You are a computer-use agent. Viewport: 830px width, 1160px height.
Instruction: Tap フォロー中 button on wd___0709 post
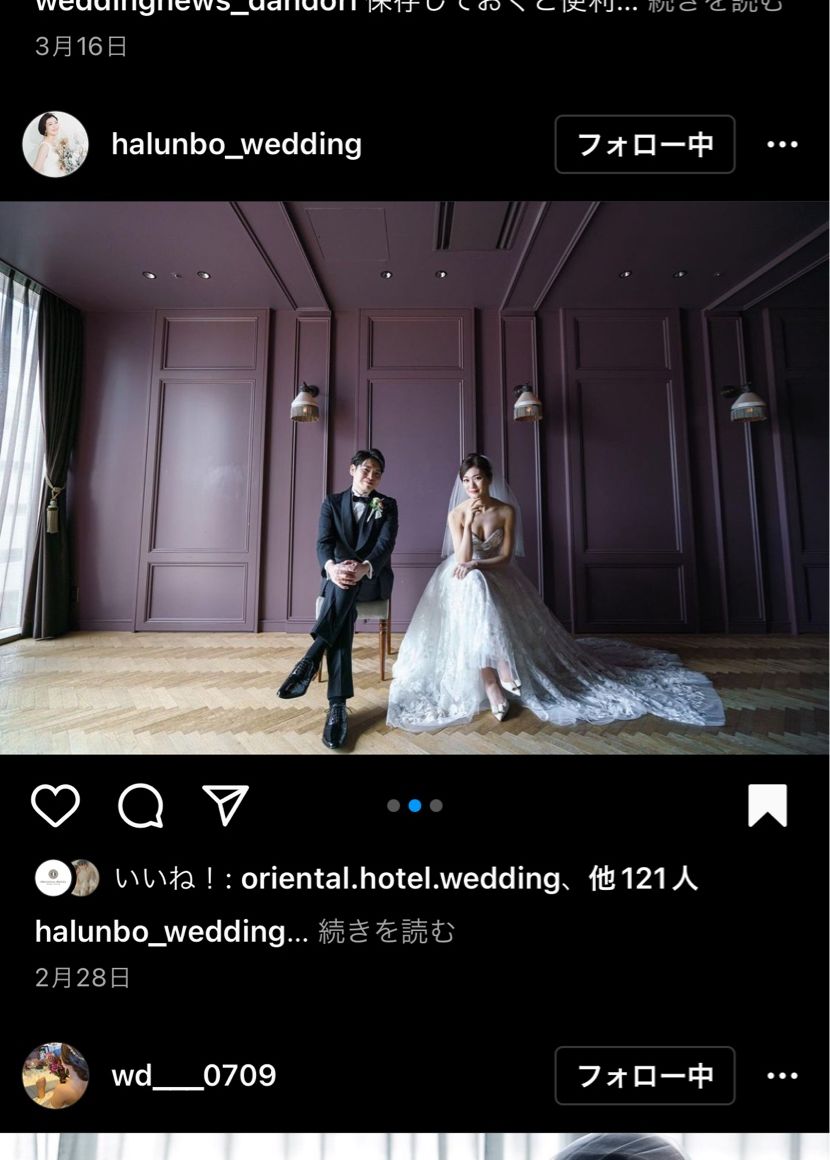[645, 1076]
